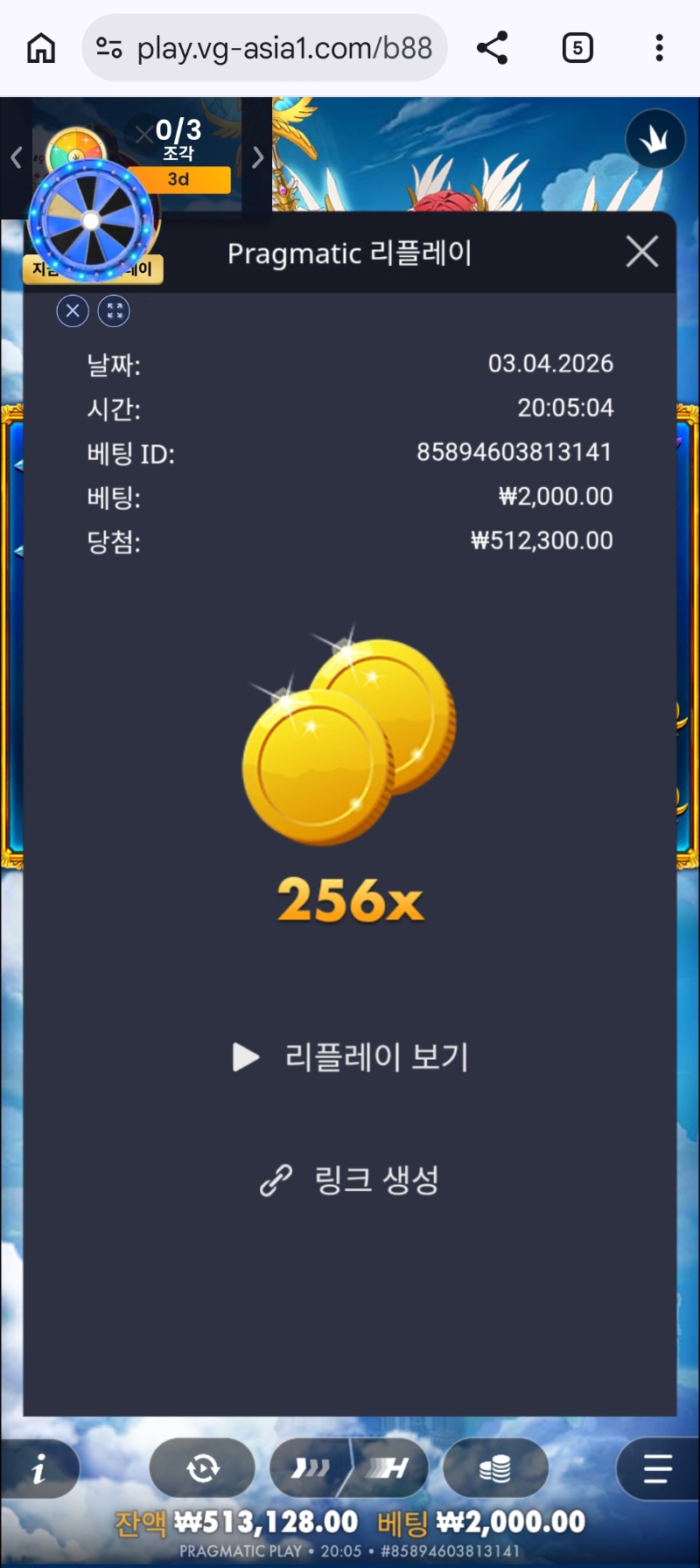Open the tab switcher showing 5 tabs
The width and height of the screenshot is (700, 1568).
tap(577, 48)
